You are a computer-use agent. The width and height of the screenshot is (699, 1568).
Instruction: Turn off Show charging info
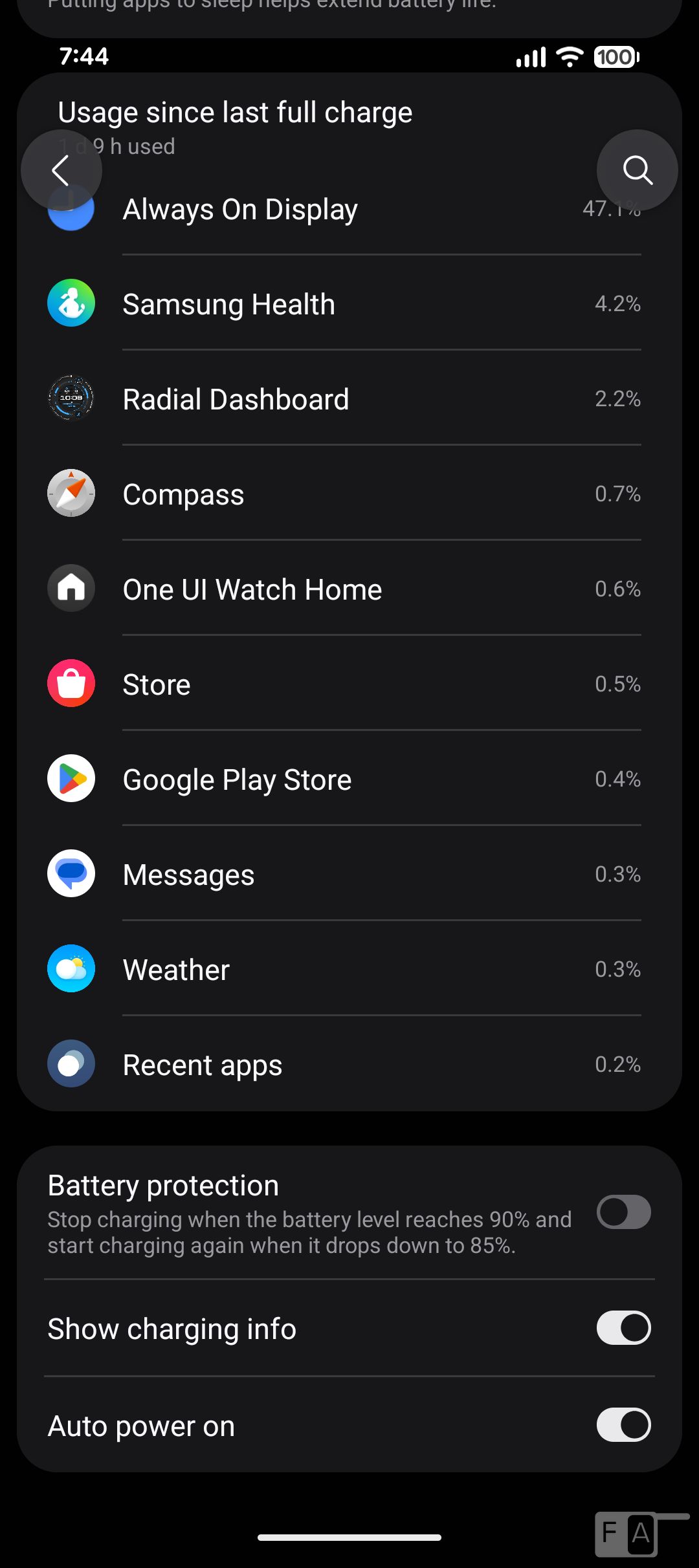click(623, 1327)
